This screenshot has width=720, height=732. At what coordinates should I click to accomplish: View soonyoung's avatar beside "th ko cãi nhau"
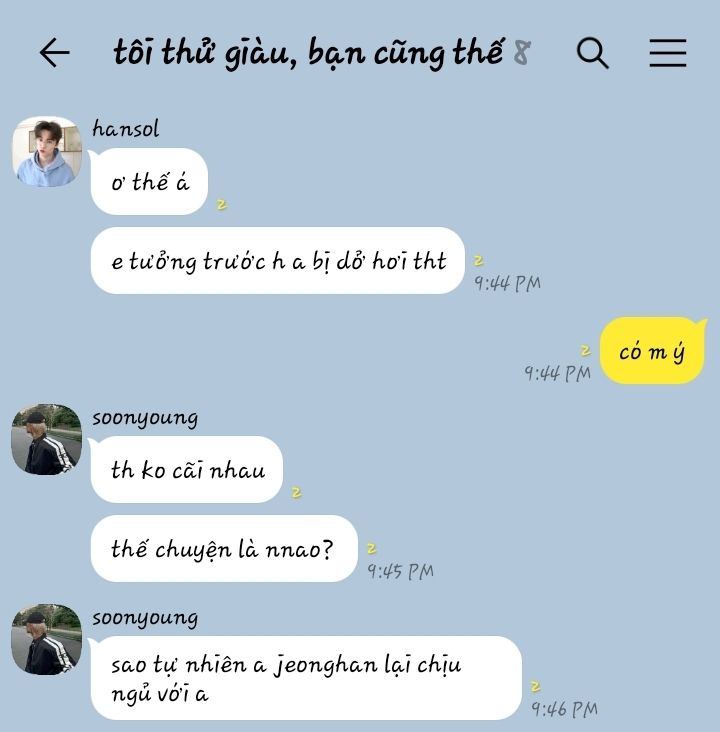pos(46,439)
